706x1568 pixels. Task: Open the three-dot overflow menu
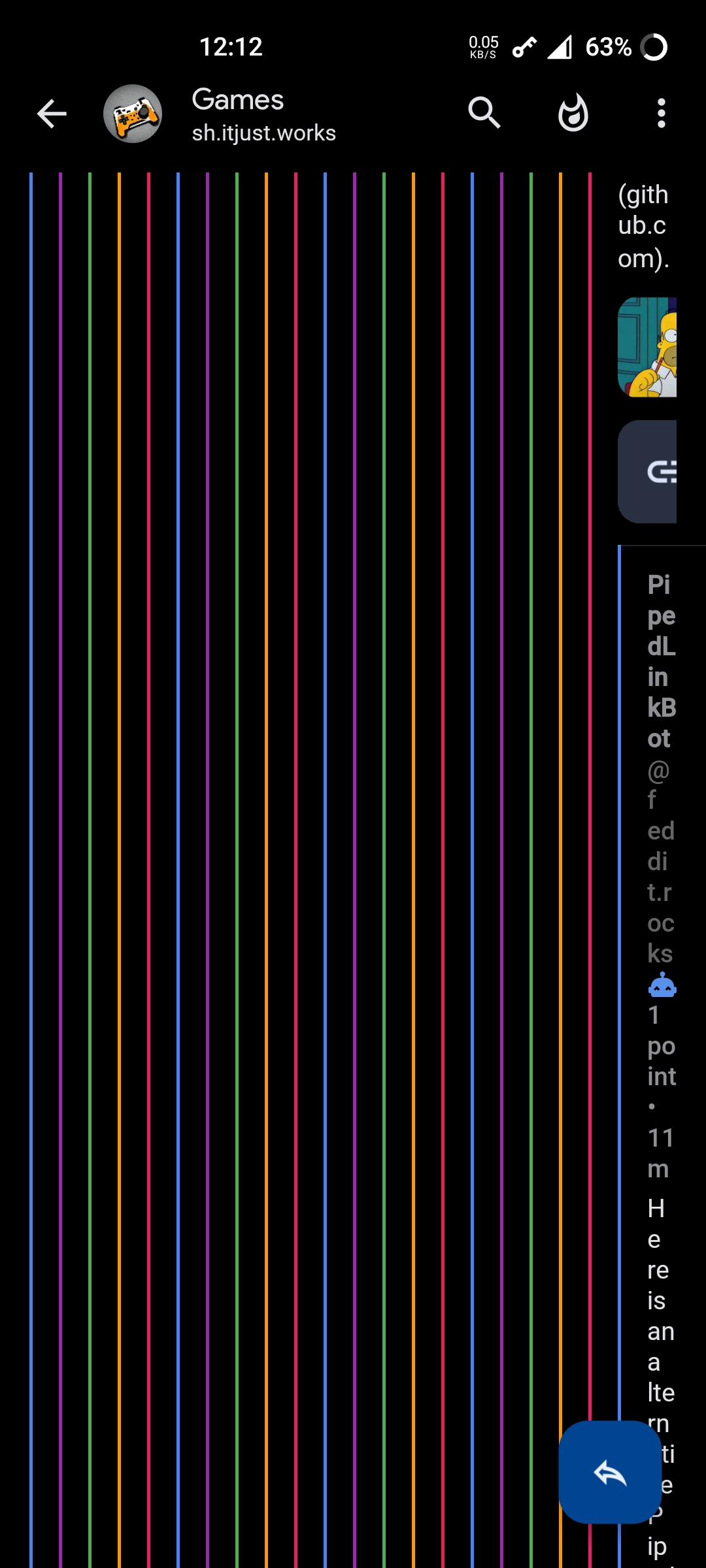coord(661,114)
